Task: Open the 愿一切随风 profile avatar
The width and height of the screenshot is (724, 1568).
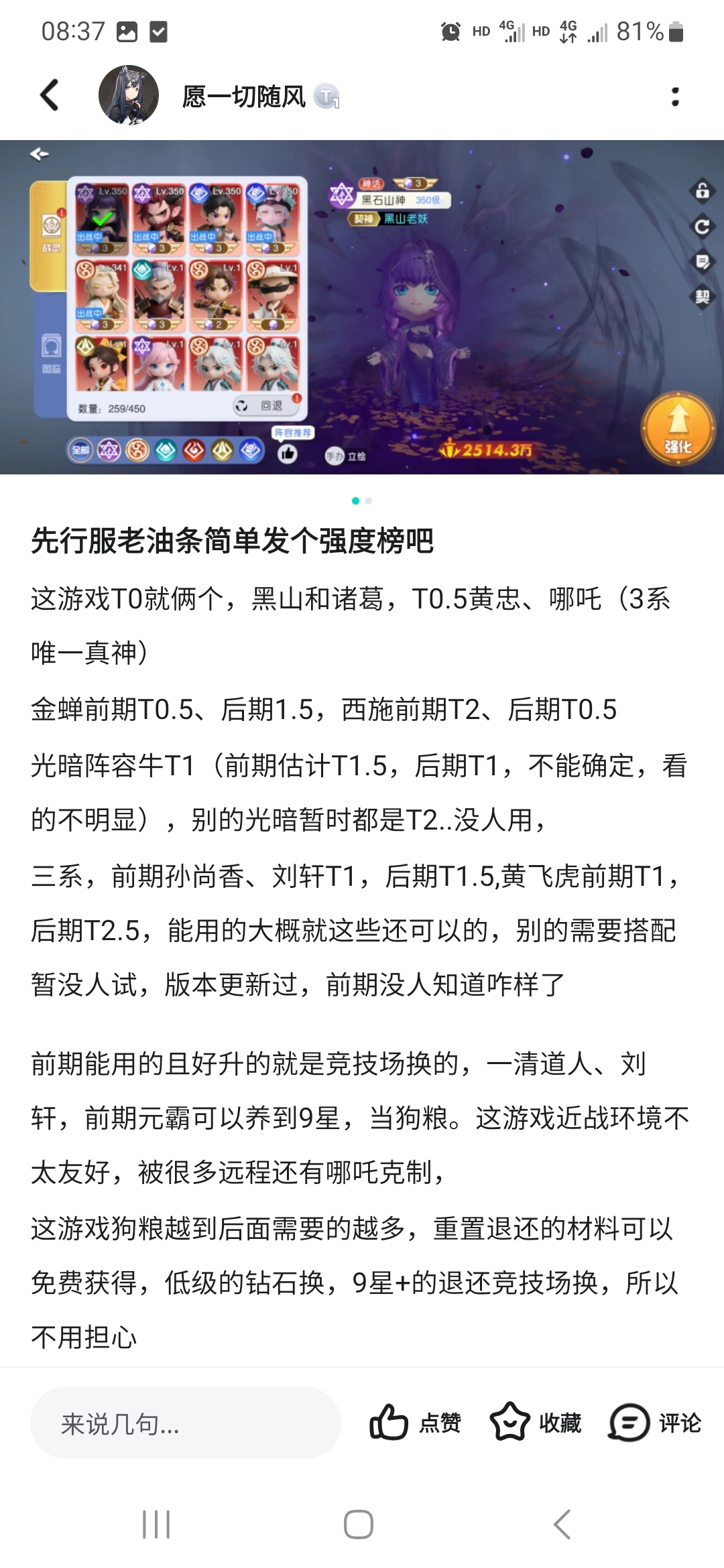Action: click(x=129, y=95)
